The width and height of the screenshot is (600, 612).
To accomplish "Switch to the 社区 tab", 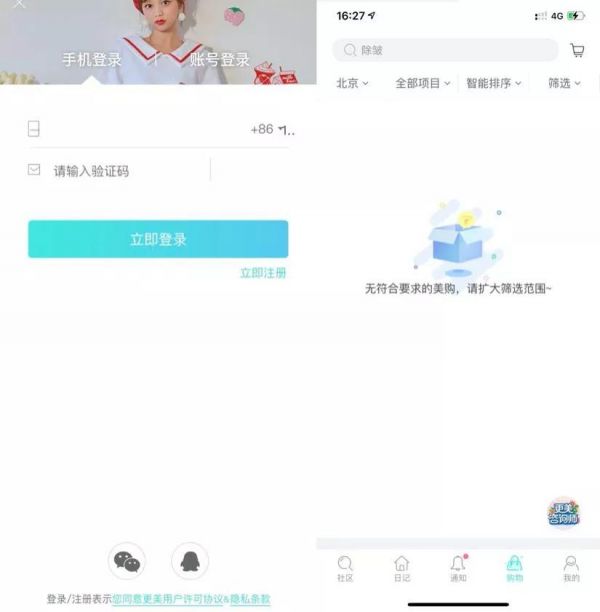I will click(x=345, y=568).
